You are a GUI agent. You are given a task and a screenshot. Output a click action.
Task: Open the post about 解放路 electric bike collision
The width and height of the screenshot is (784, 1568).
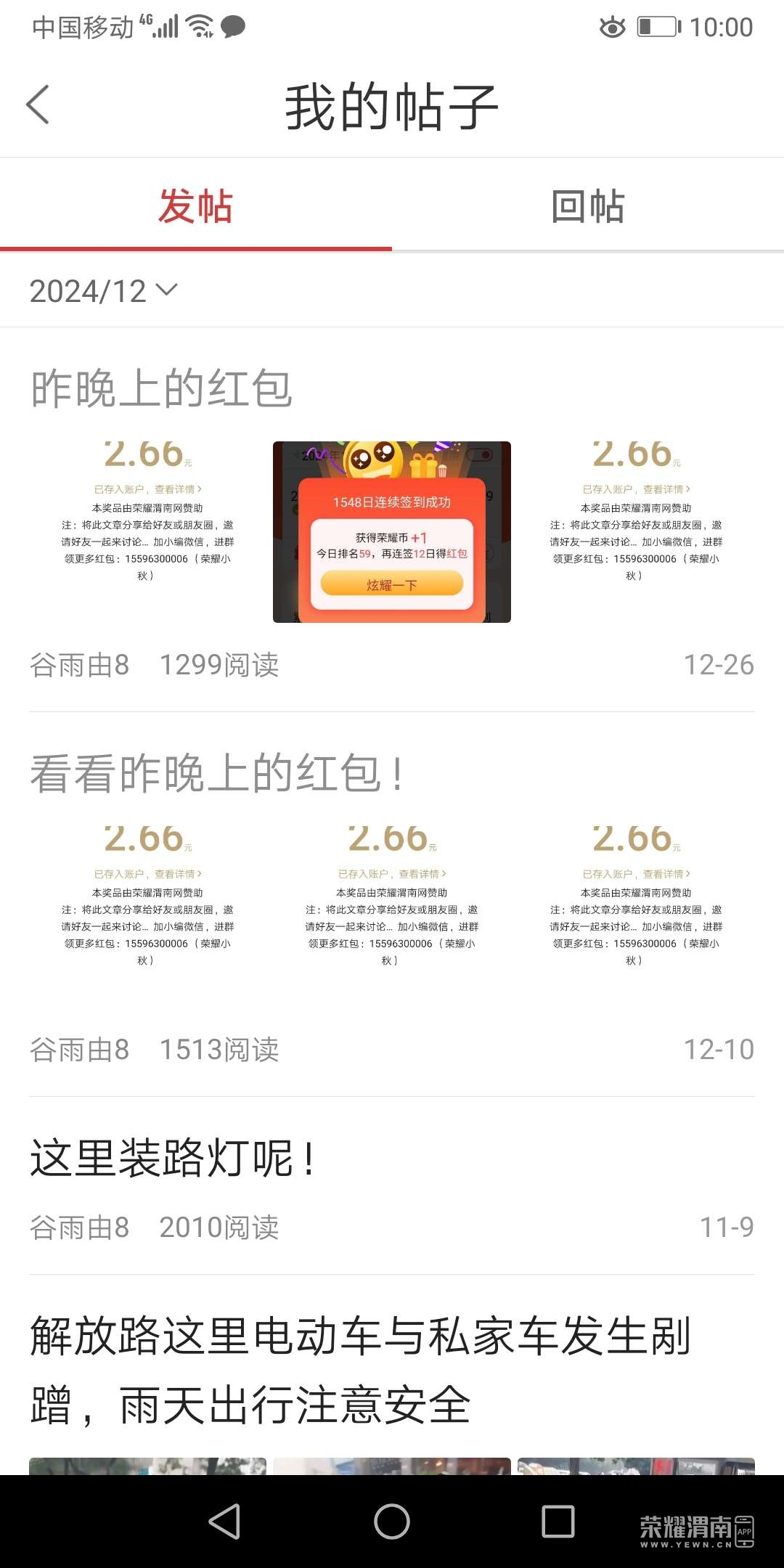[x=360, y=1369]
